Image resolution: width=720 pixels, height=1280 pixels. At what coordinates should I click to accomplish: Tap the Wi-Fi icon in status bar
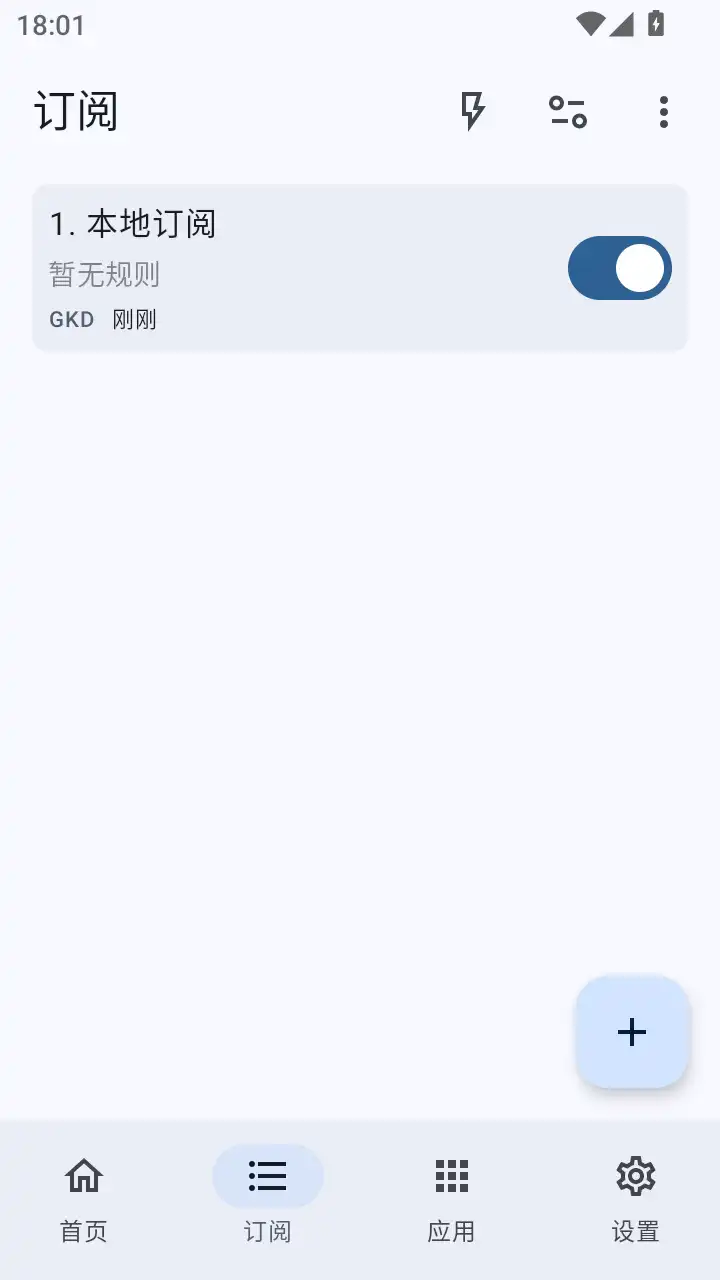pyautogui.click(x=589, y=24)
